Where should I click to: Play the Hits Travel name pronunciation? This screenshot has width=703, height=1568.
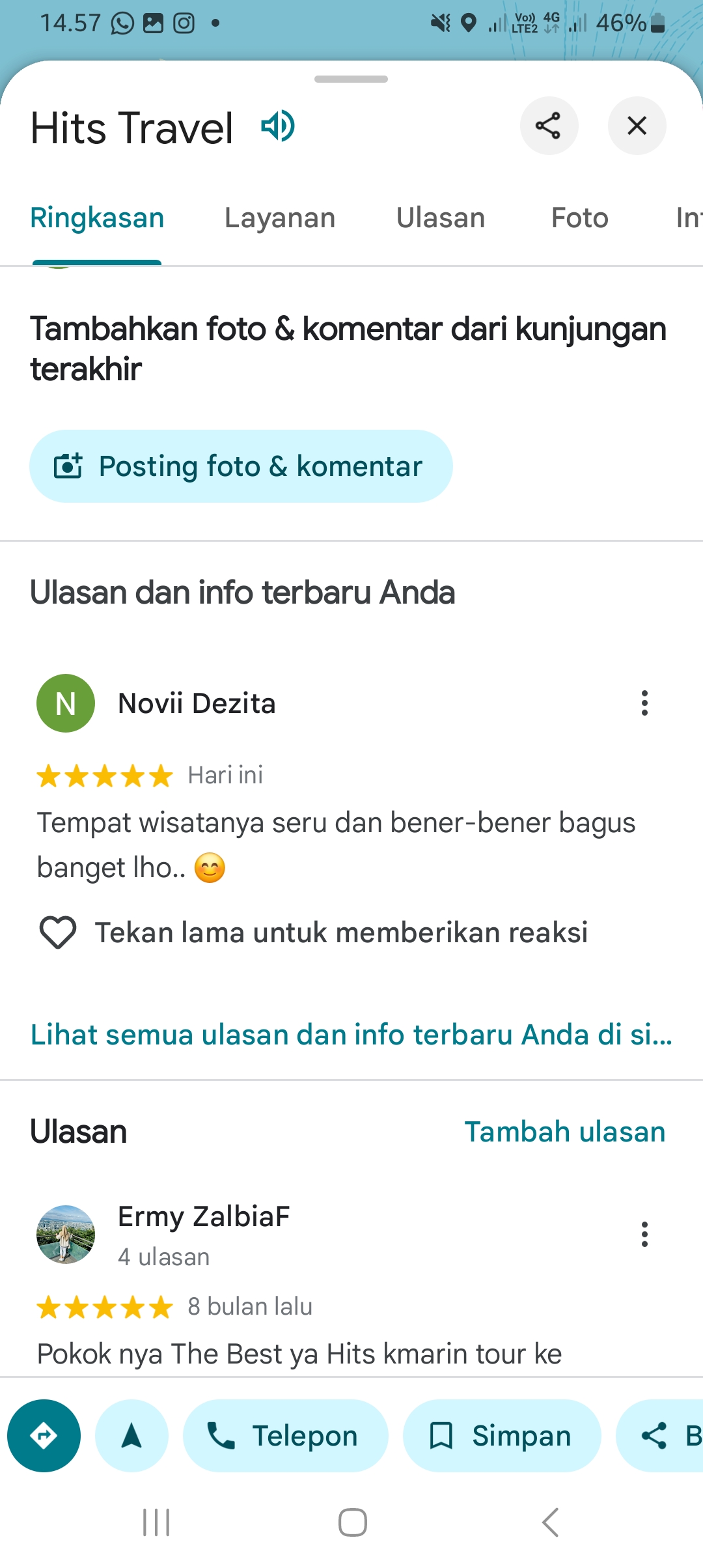click(x=278, y=126)
